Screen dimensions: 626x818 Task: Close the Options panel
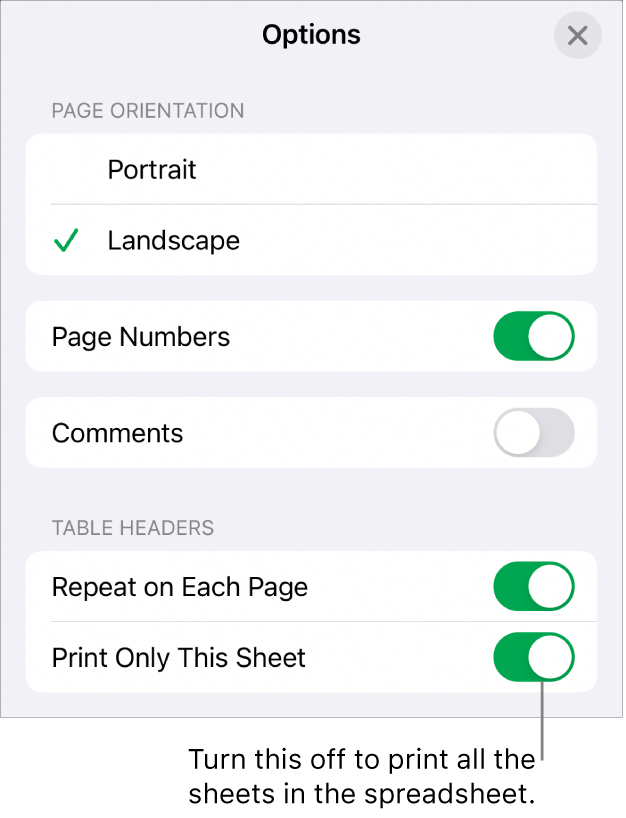pos(577,37)
